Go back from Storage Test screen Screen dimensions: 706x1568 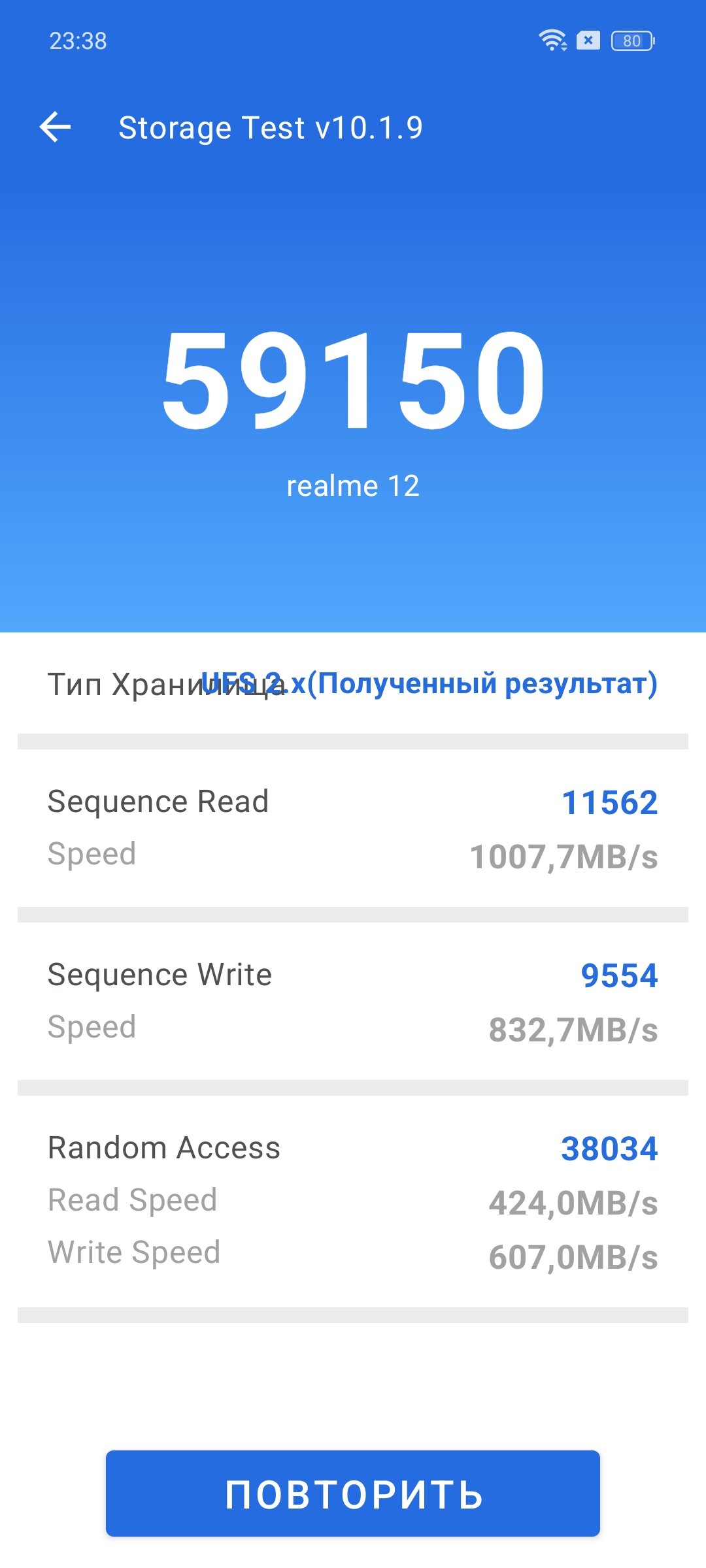point(55,127)
